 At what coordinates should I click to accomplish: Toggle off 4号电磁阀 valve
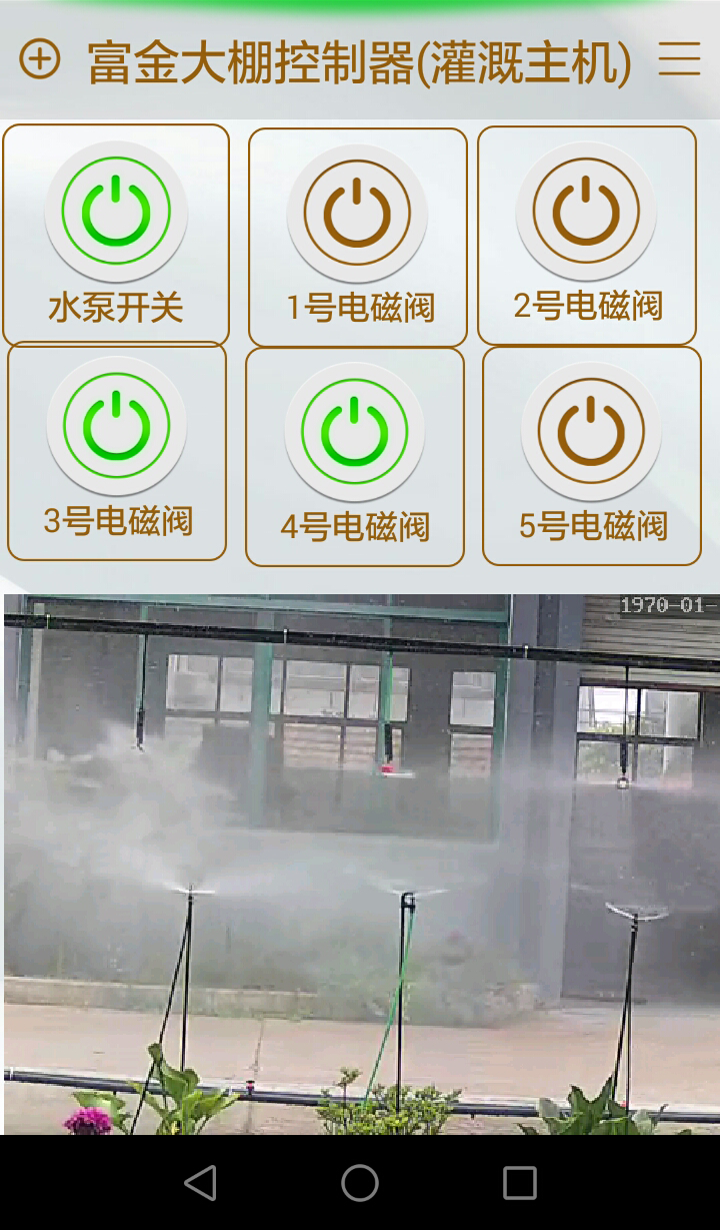(x=354, y=431)
